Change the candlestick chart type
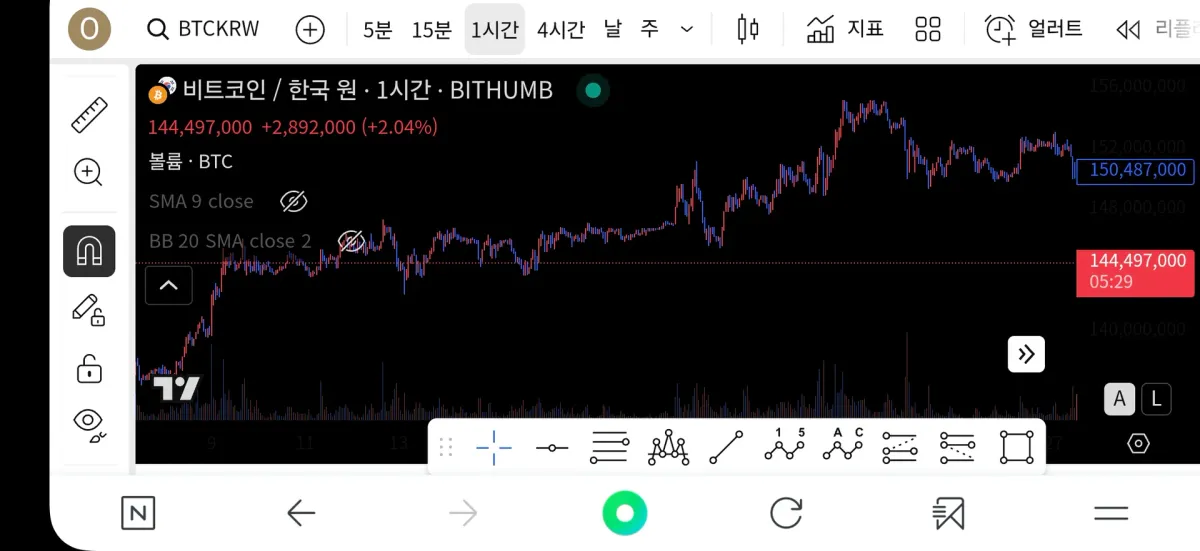This screenshot has width=1200, height=551. [747, 29]
